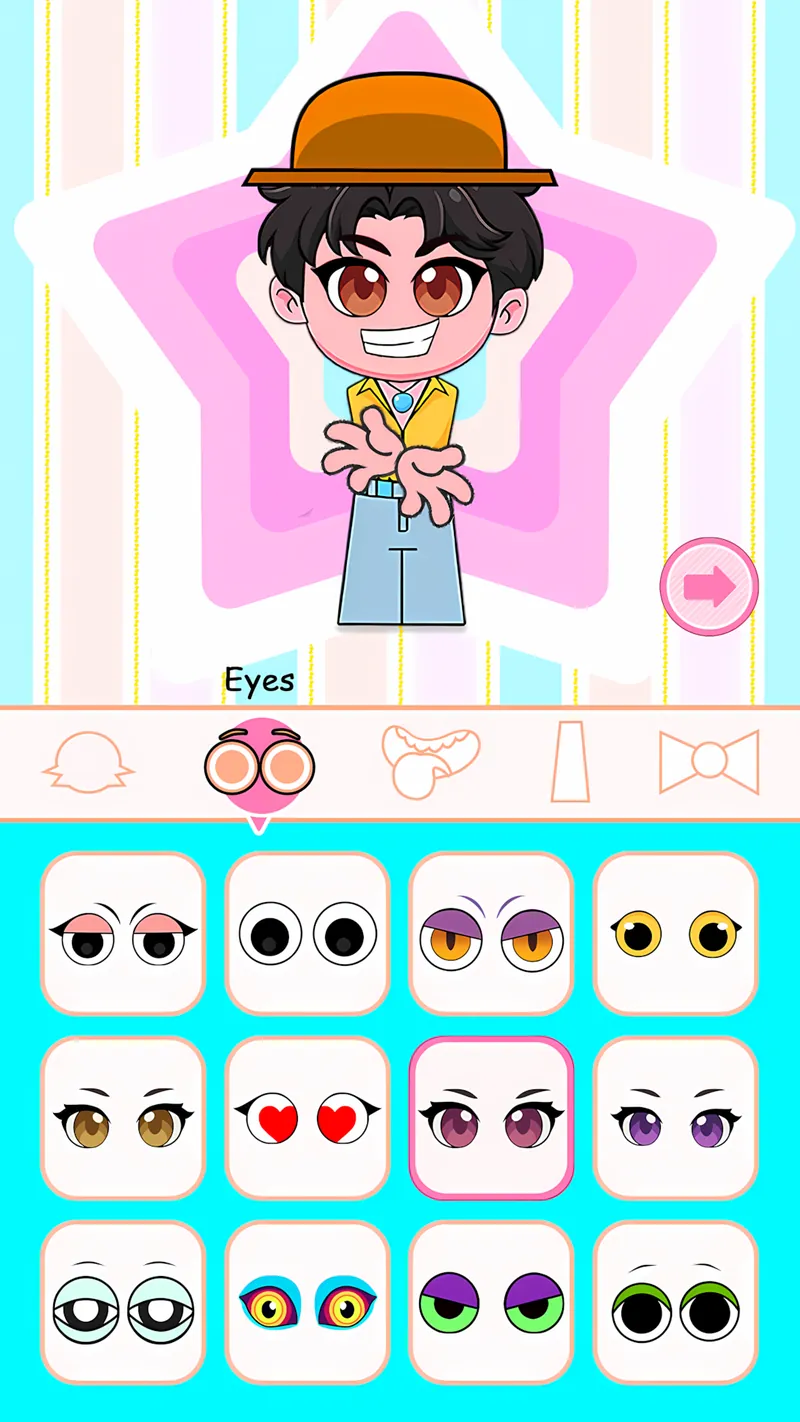Select the pale half-closed tired eyes
The width and height of the screenshot is (800, 1422).
(x=123, y=1301)
